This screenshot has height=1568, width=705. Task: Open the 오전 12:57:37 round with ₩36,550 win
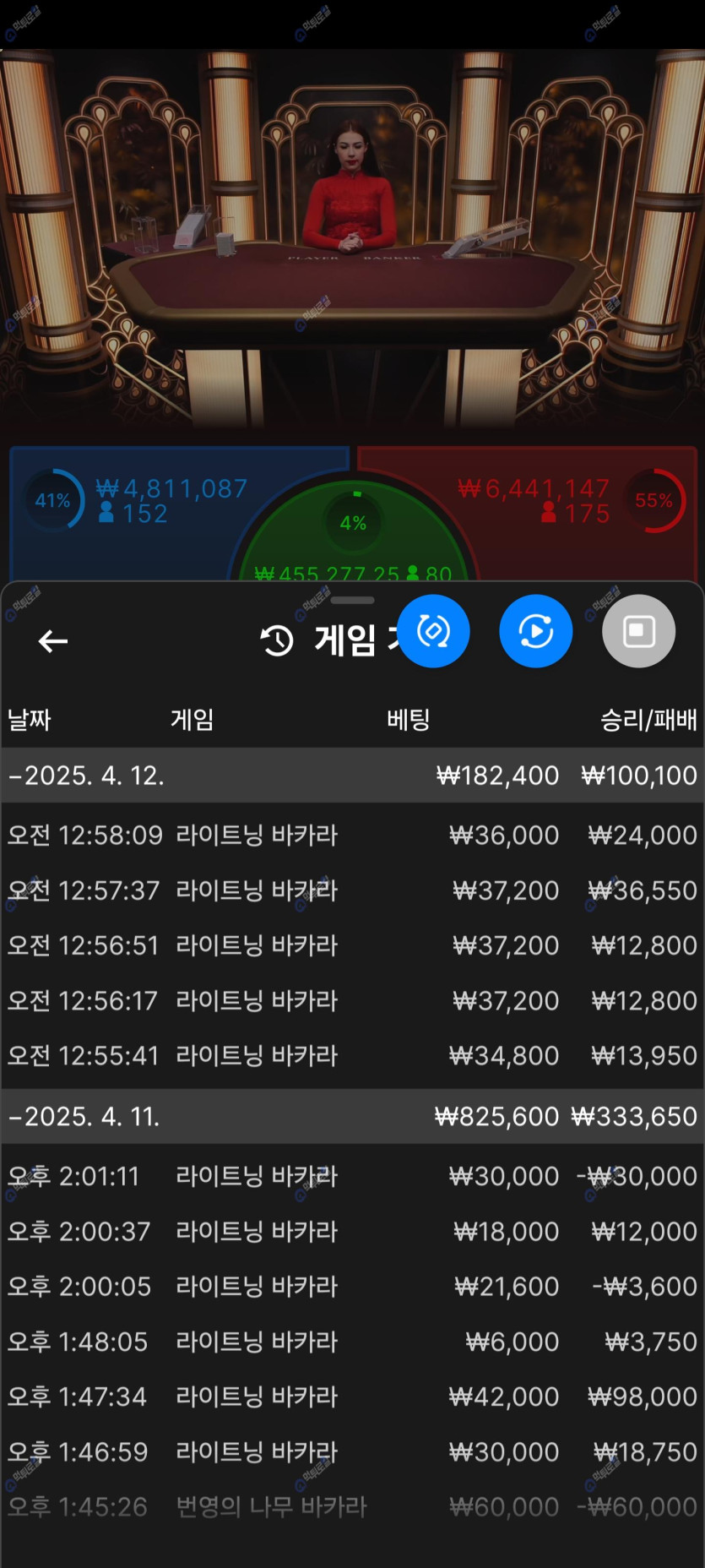coord(352,890)
